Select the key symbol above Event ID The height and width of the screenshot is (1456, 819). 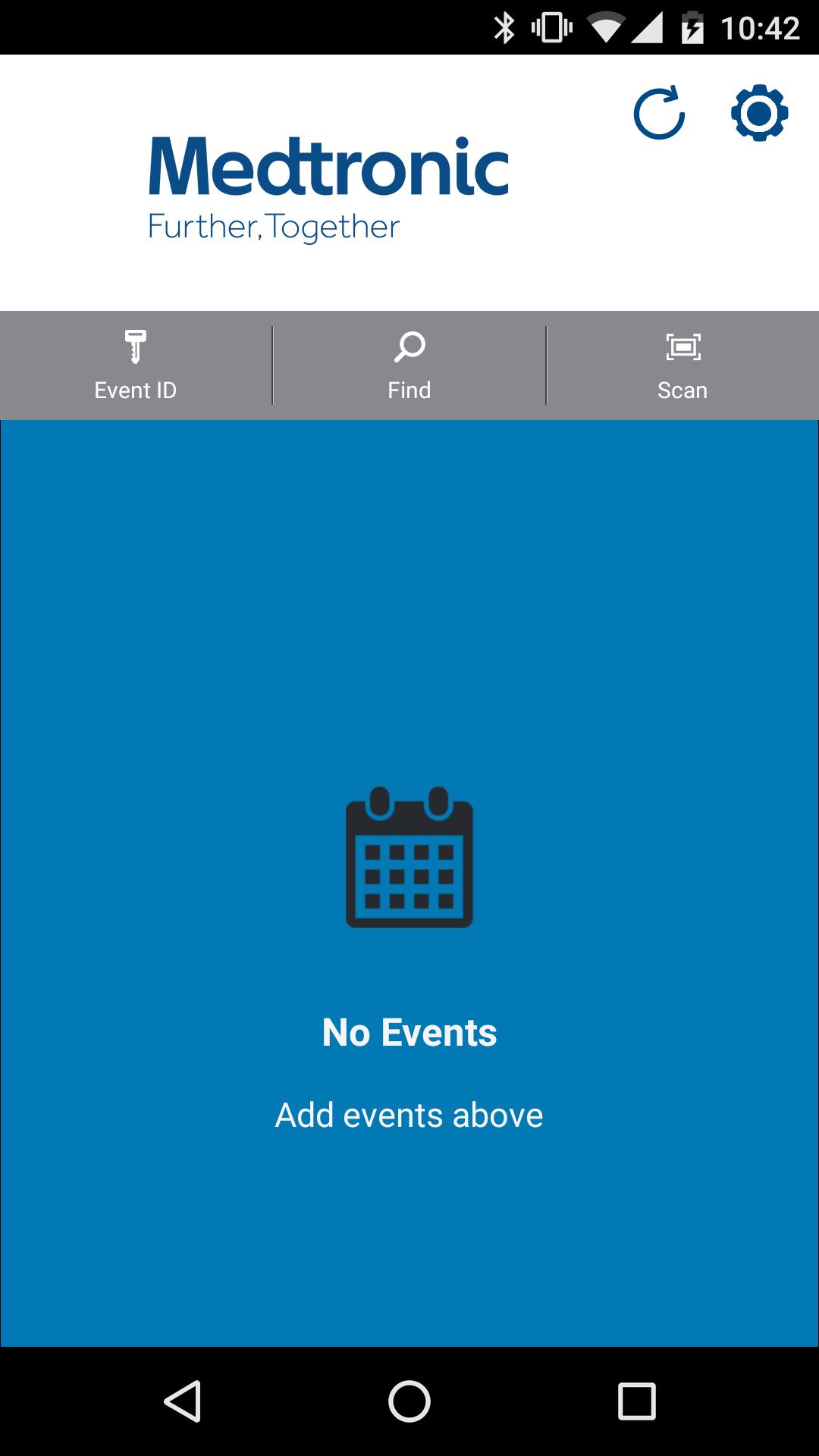point(136,349)
